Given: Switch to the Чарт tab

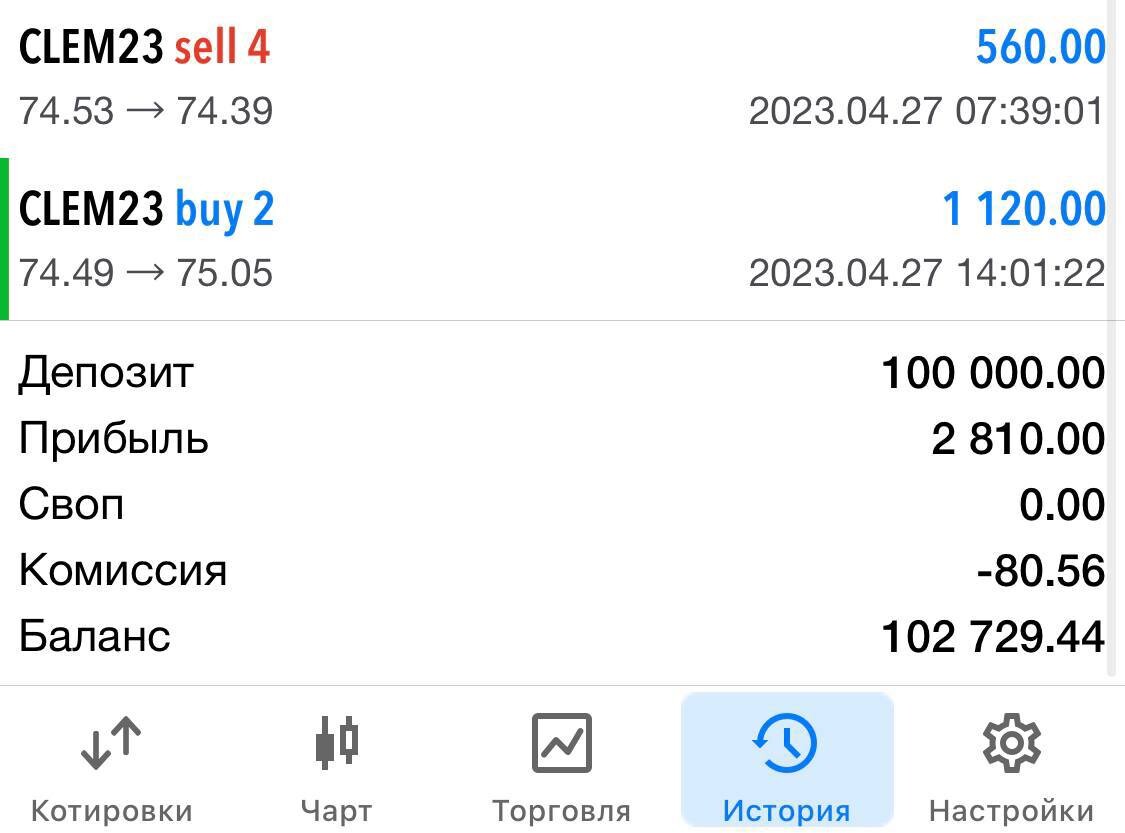Looking at the screenshot, I should (x=336, y=764).
